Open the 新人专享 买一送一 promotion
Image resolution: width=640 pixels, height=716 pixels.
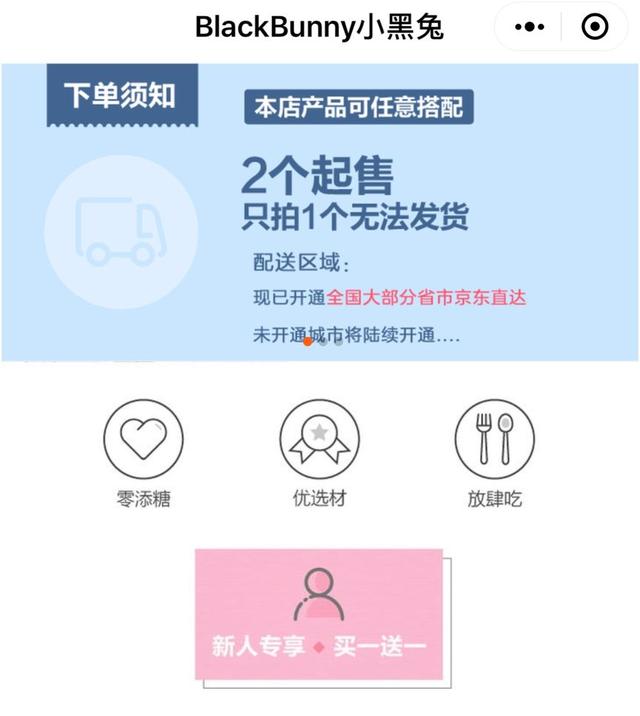pos(319,614)
